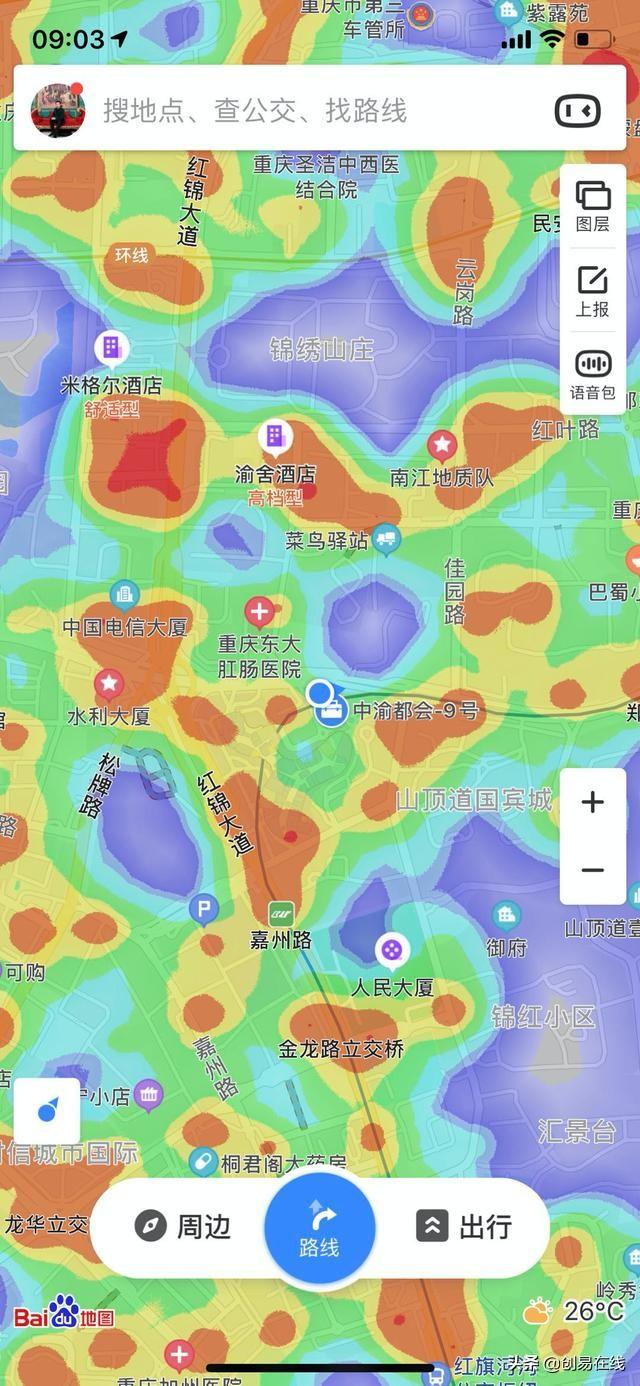The height and width of the screenshot is (1386, 640).
Task: Start route planning with the 路线 button
Action: click(x=320, y=1228)
